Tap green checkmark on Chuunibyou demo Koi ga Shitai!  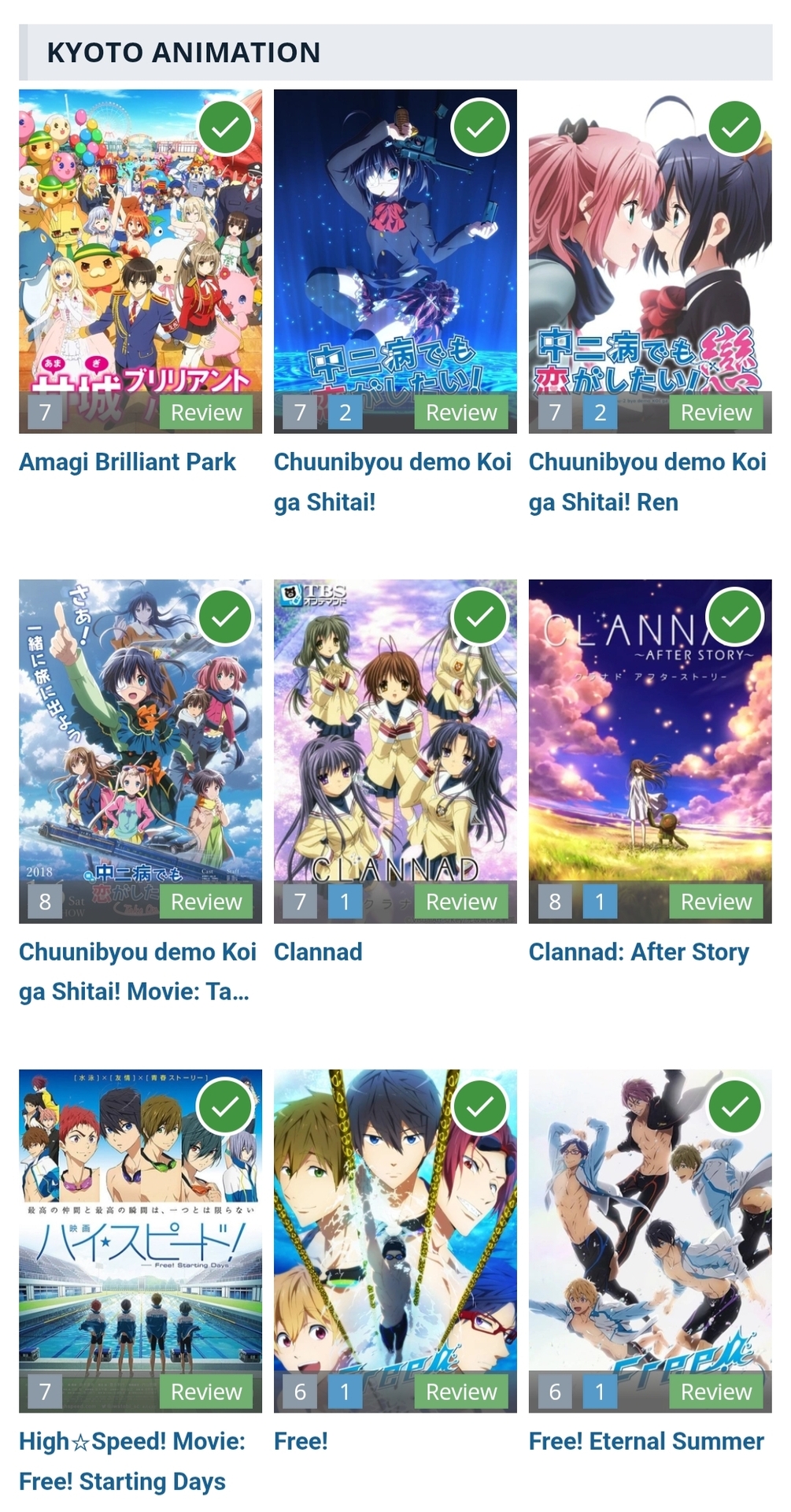point(480,128)
